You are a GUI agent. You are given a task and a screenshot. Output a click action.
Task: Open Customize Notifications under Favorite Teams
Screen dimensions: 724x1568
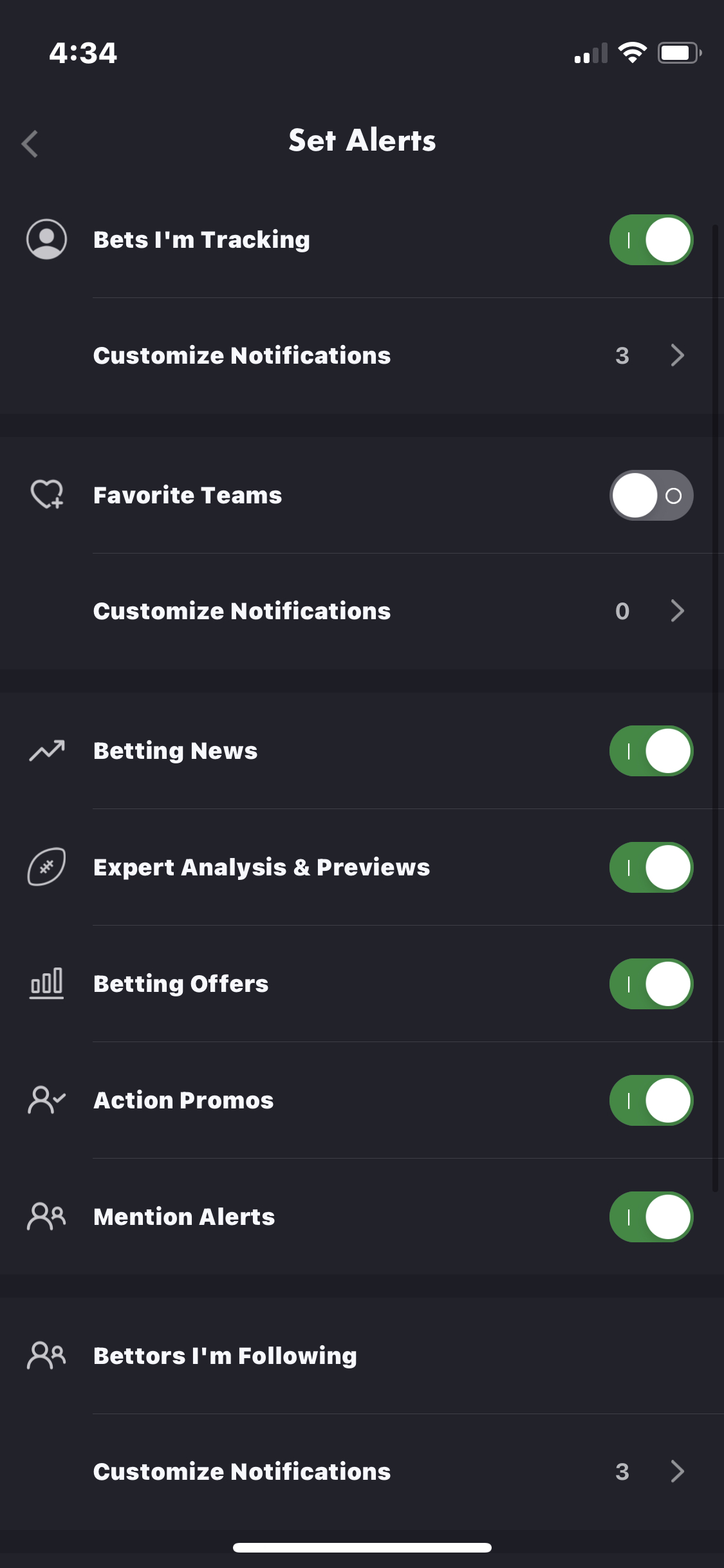[389, 611]
